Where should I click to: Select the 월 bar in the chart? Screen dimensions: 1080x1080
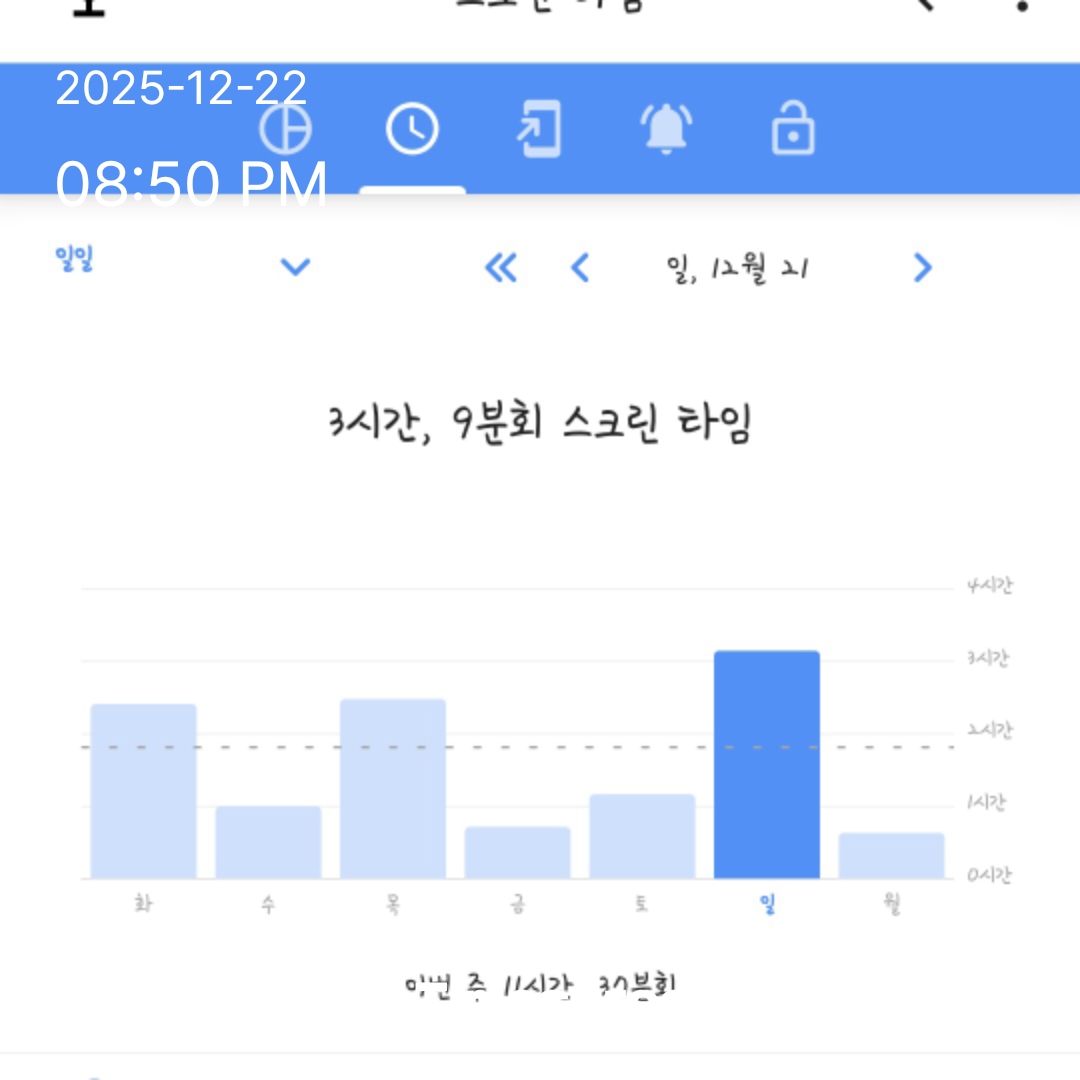(x=891, y=855)
